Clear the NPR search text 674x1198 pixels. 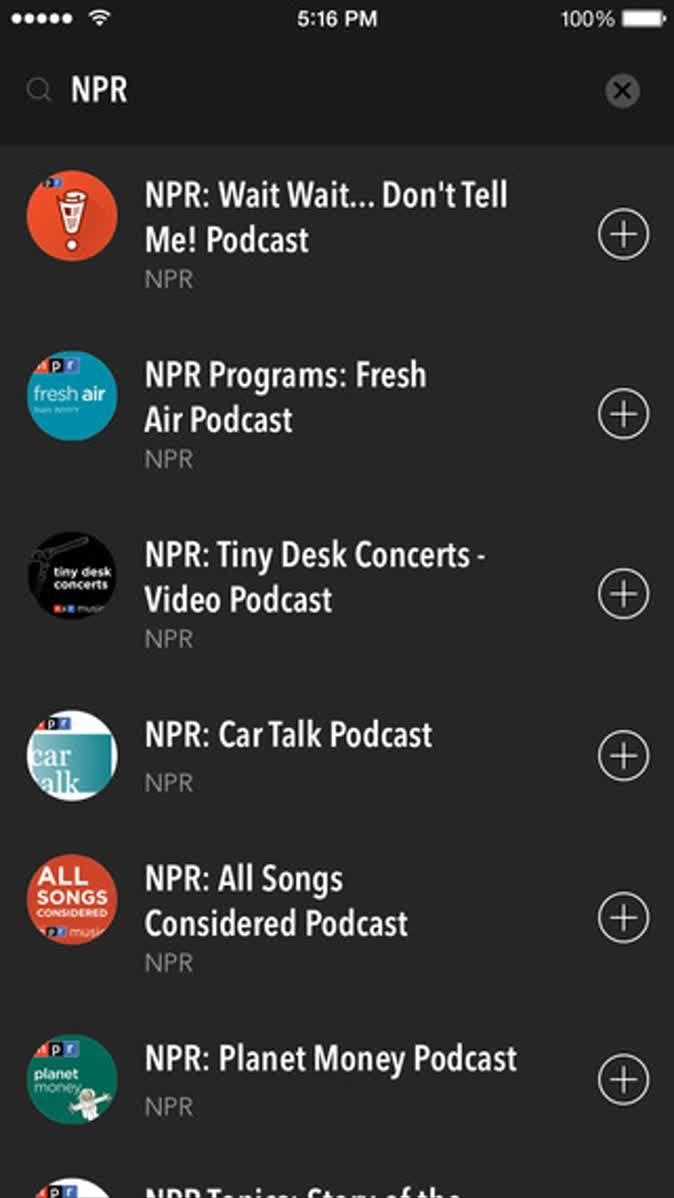click(622, 91)
